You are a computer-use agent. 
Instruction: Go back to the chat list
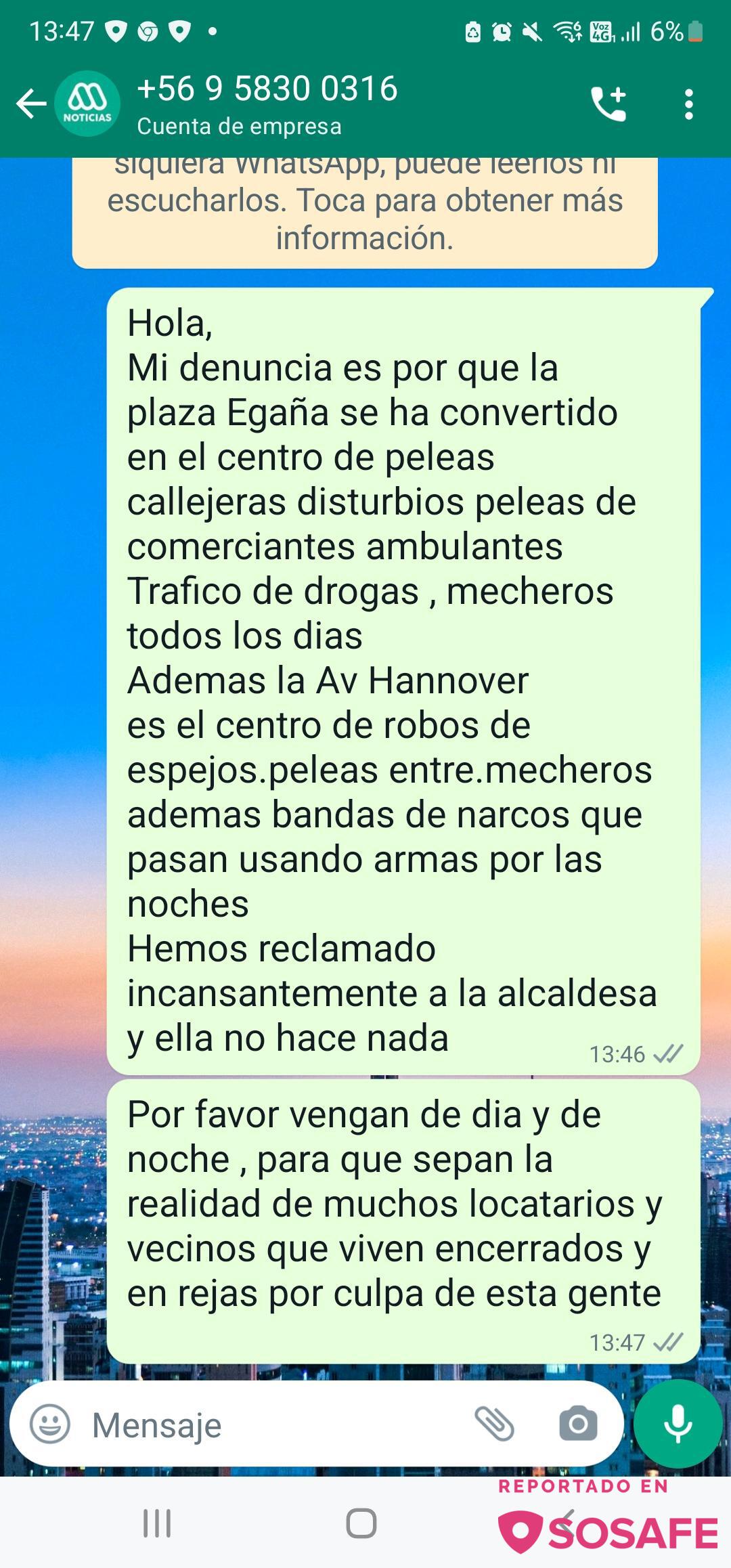(x=30, y=104)
